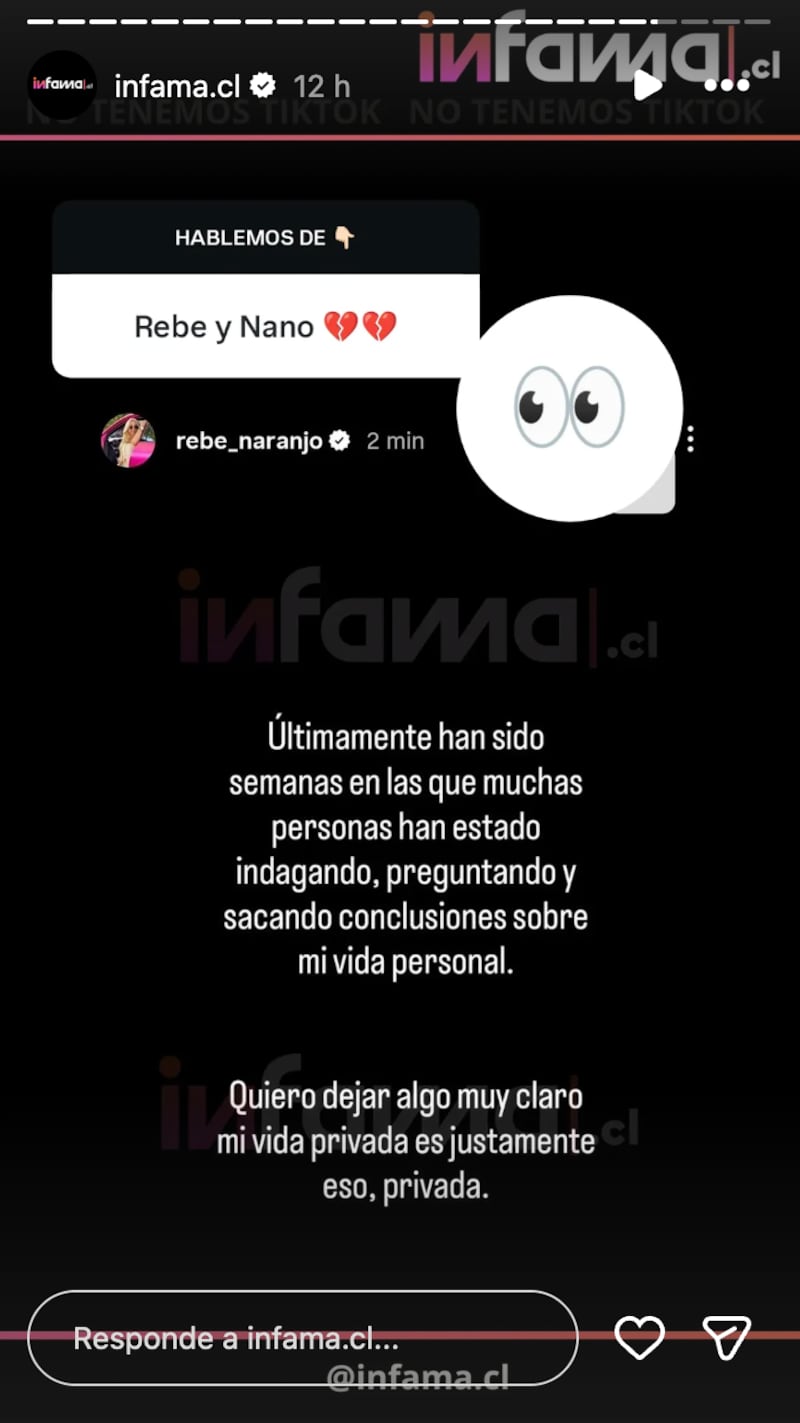Click the infama.cl username
800x1423 pixels.
pyautogui.click(x=180, y=85)
